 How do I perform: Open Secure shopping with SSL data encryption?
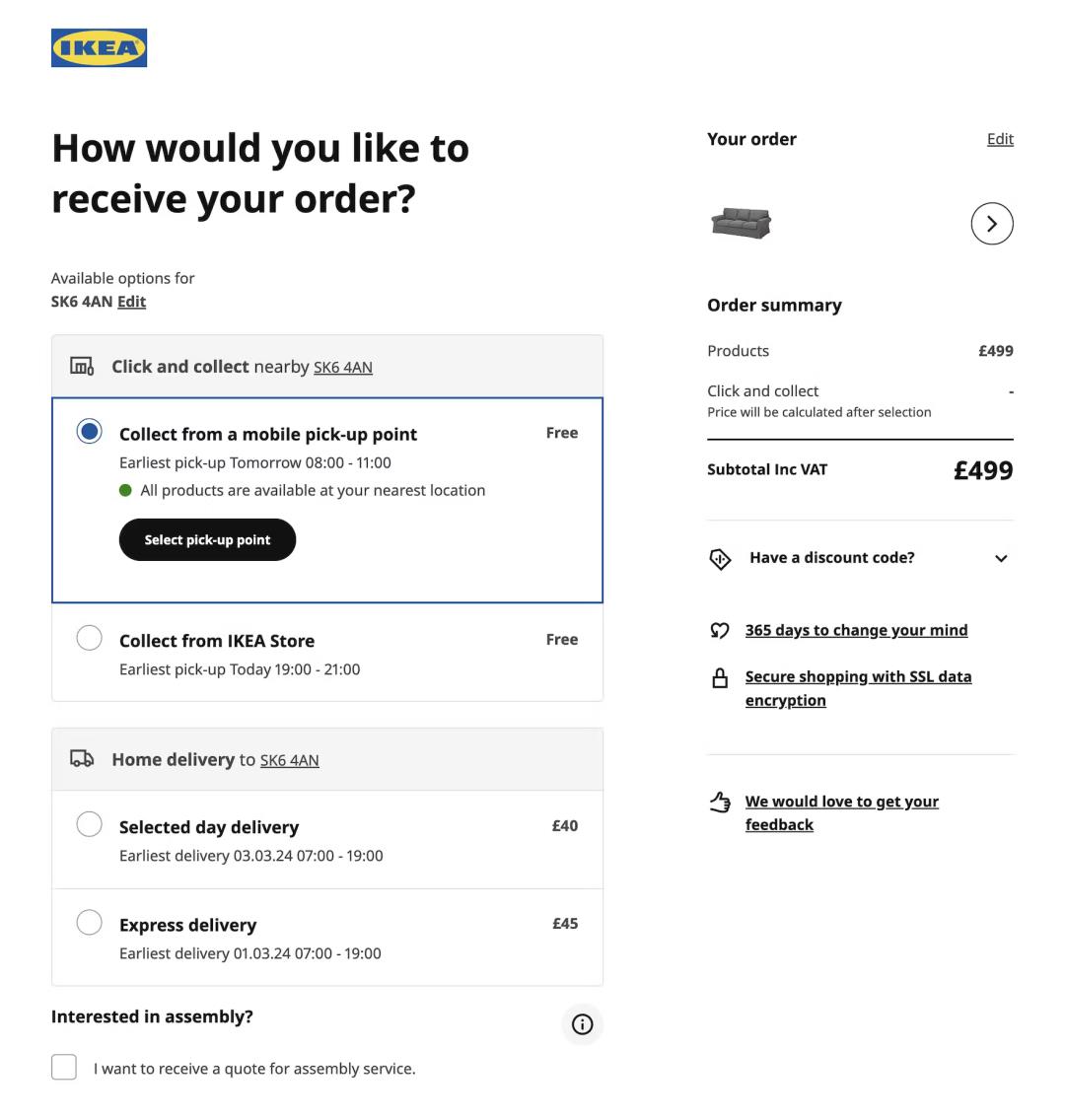tap(857, 677)
